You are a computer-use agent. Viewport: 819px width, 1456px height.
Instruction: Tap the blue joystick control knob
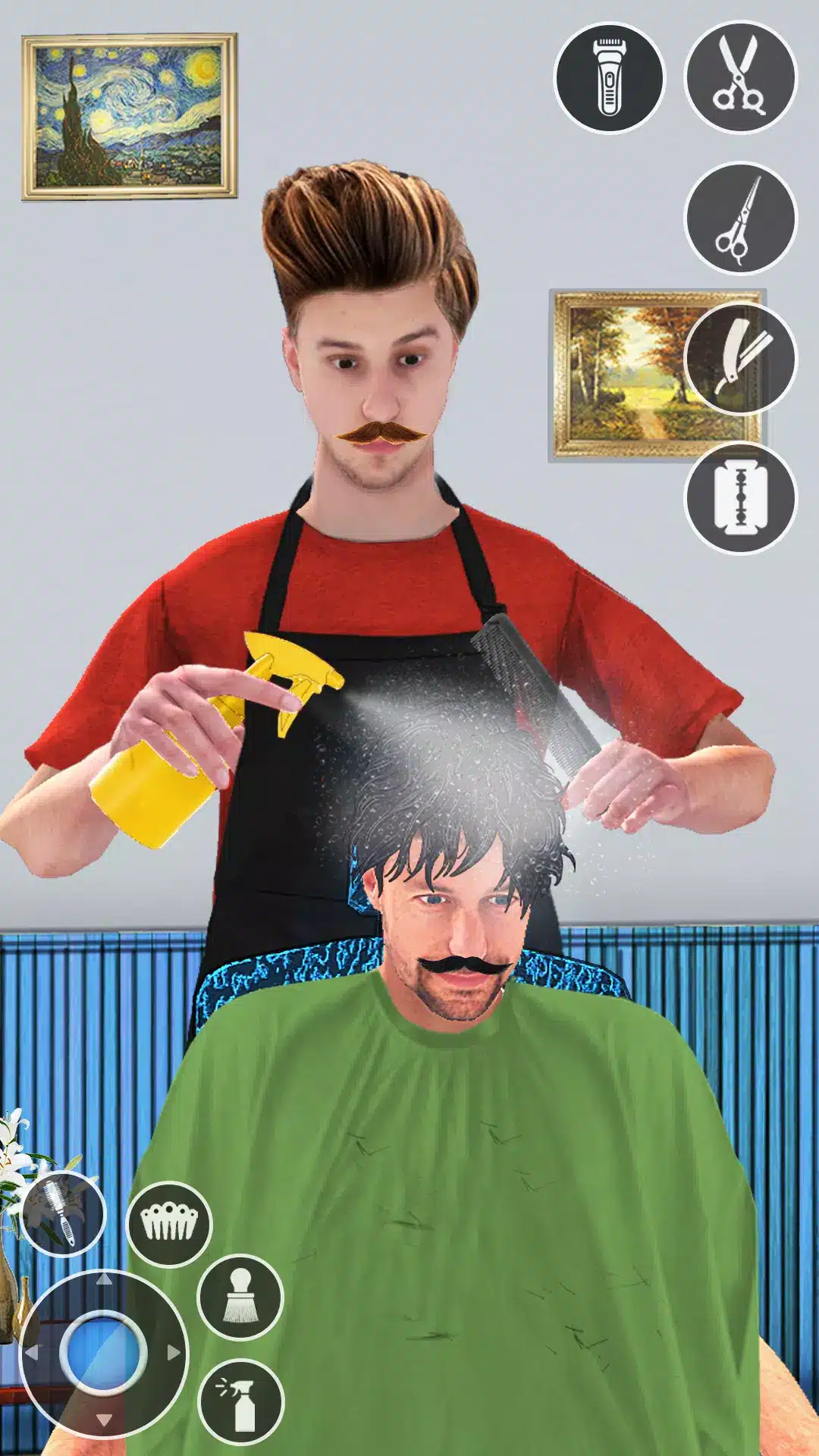coord(103,1352)
